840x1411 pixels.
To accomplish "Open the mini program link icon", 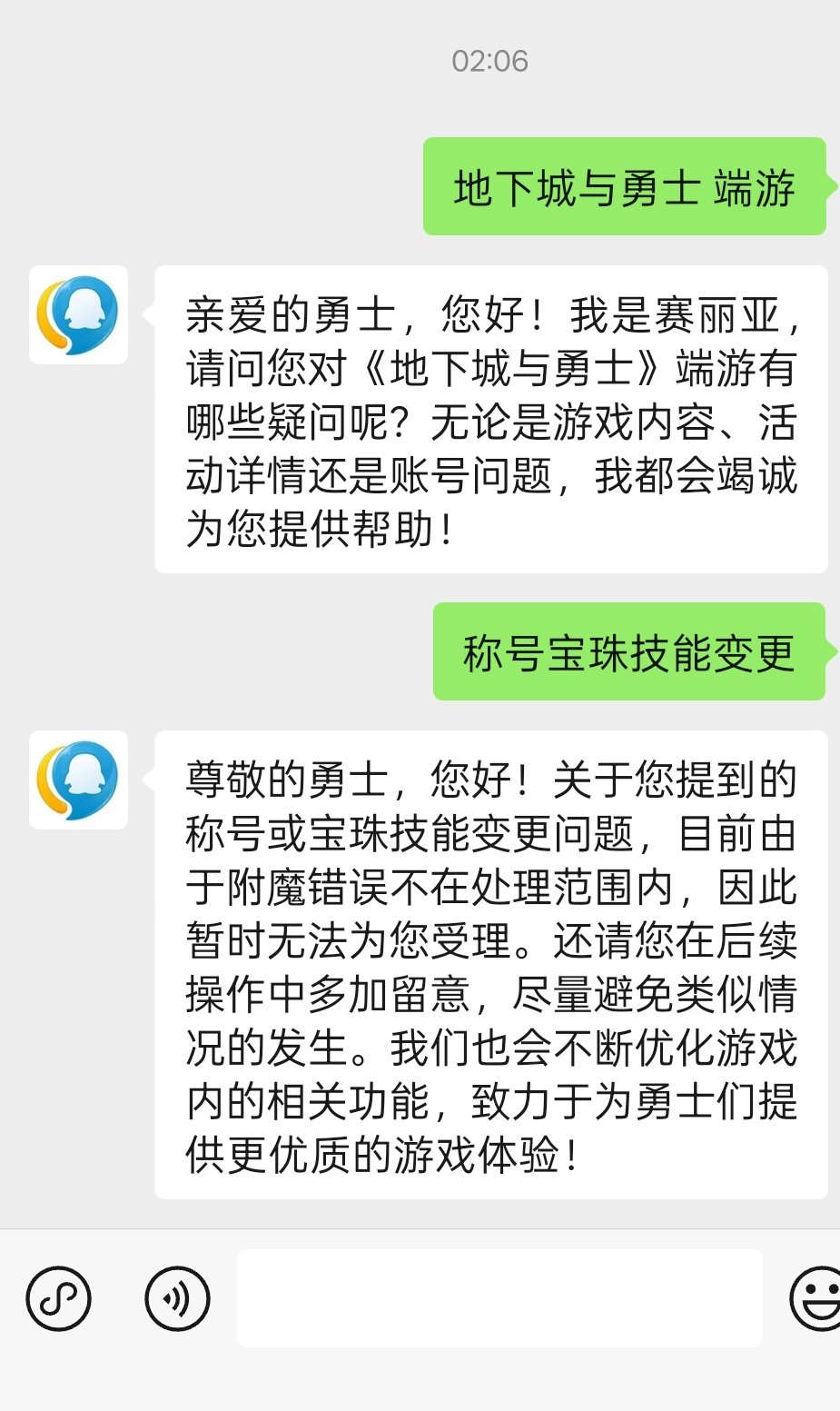I will [x=59, y=1298].
